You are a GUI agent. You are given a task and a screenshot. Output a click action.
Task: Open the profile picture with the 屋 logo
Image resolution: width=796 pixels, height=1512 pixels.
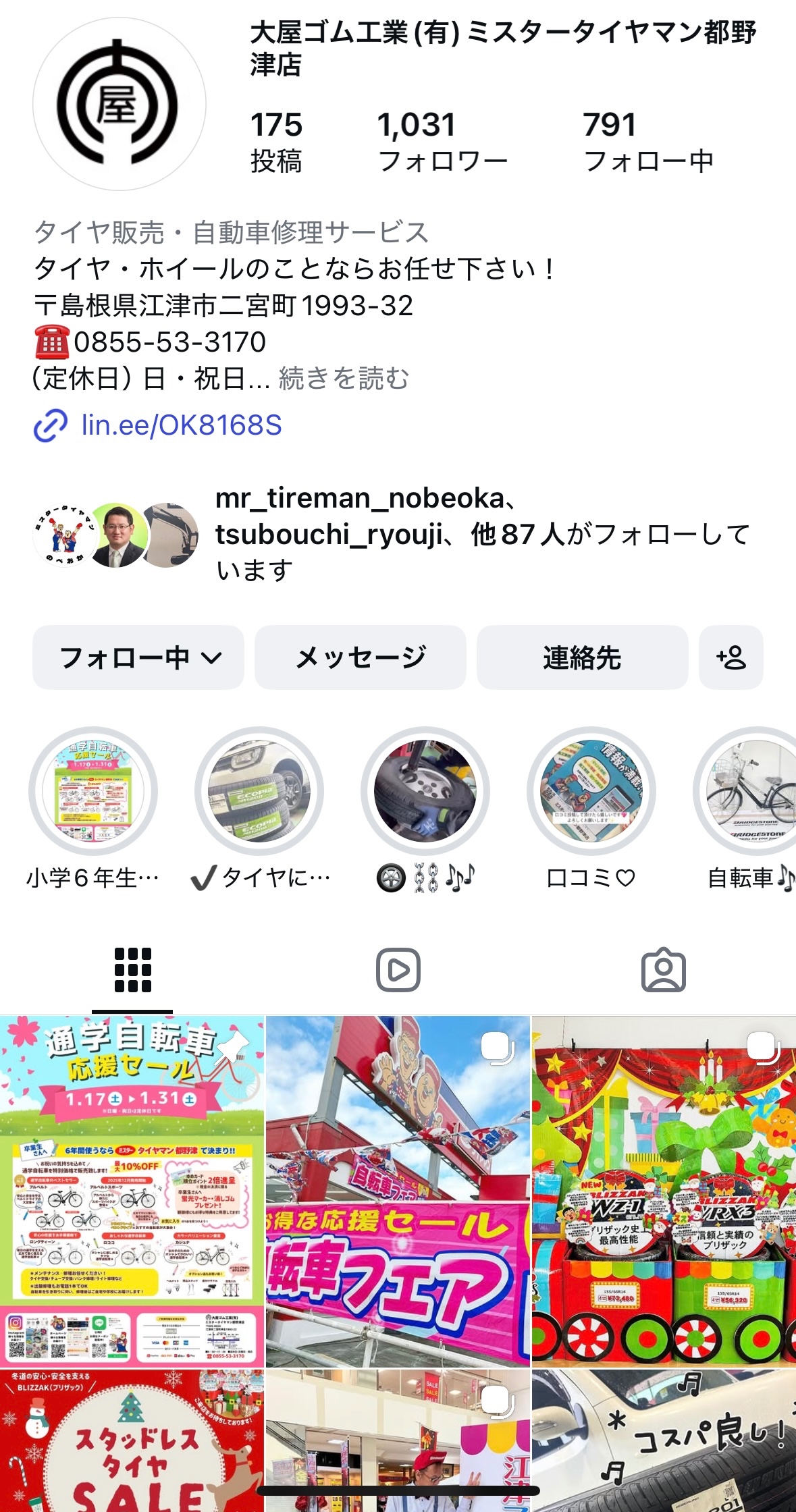(120, 105)
